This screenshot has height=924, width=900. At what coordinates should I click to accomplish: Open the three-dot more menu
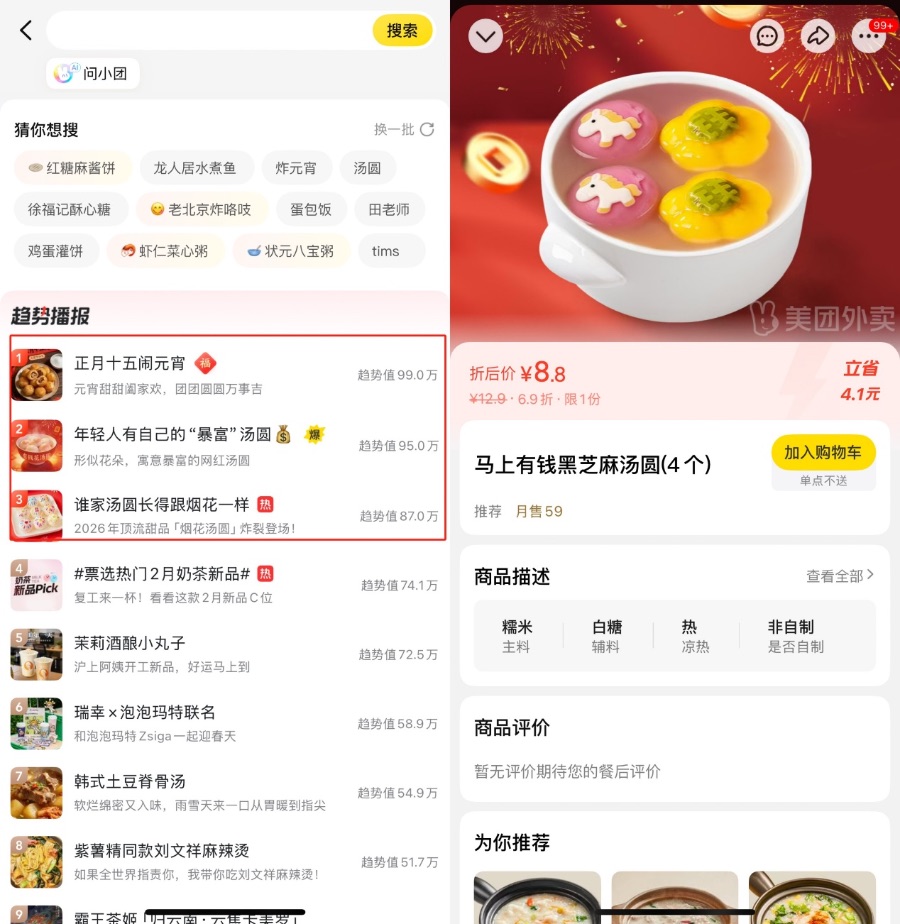click(x=868, y=36)
